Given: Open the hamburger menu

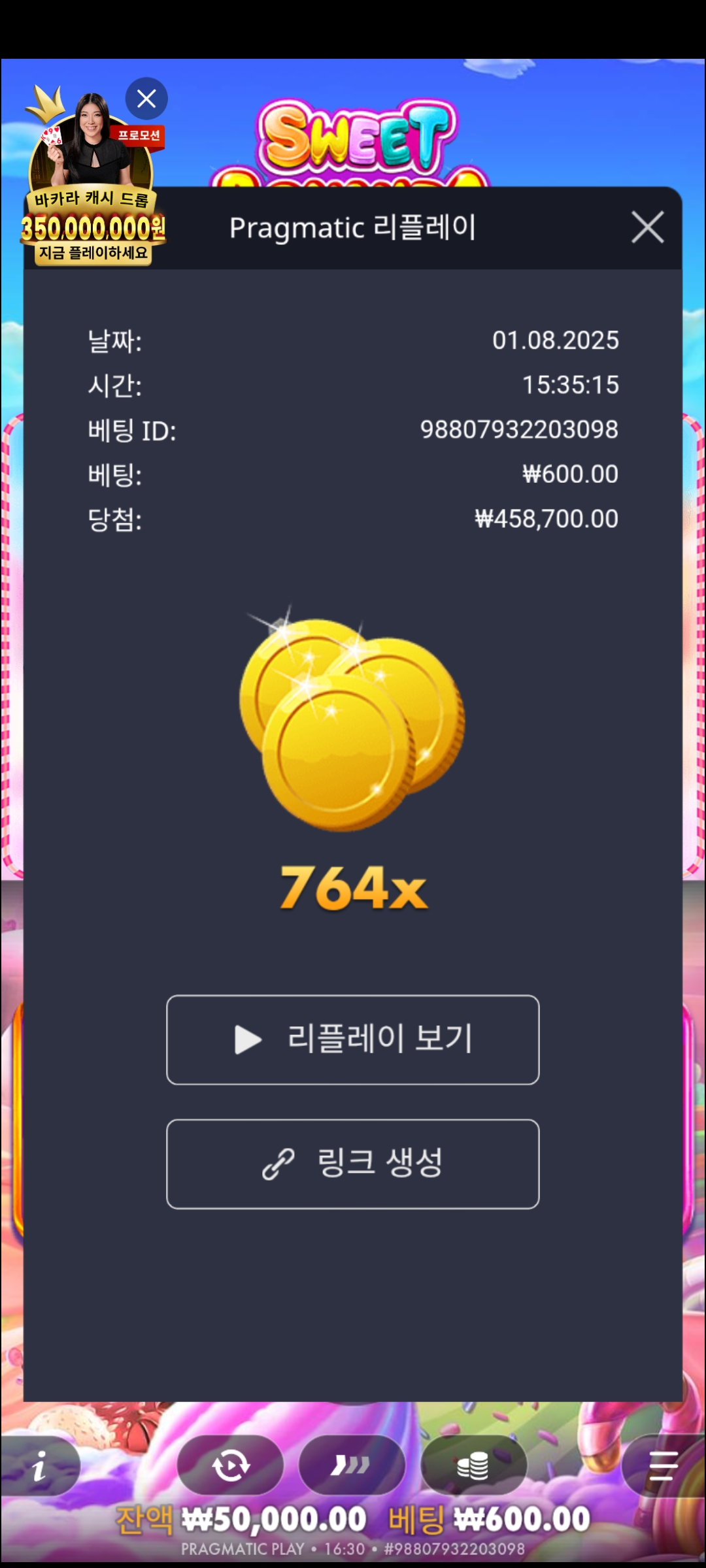Looking at the screenshot, I should click(x=663, y=1465).
